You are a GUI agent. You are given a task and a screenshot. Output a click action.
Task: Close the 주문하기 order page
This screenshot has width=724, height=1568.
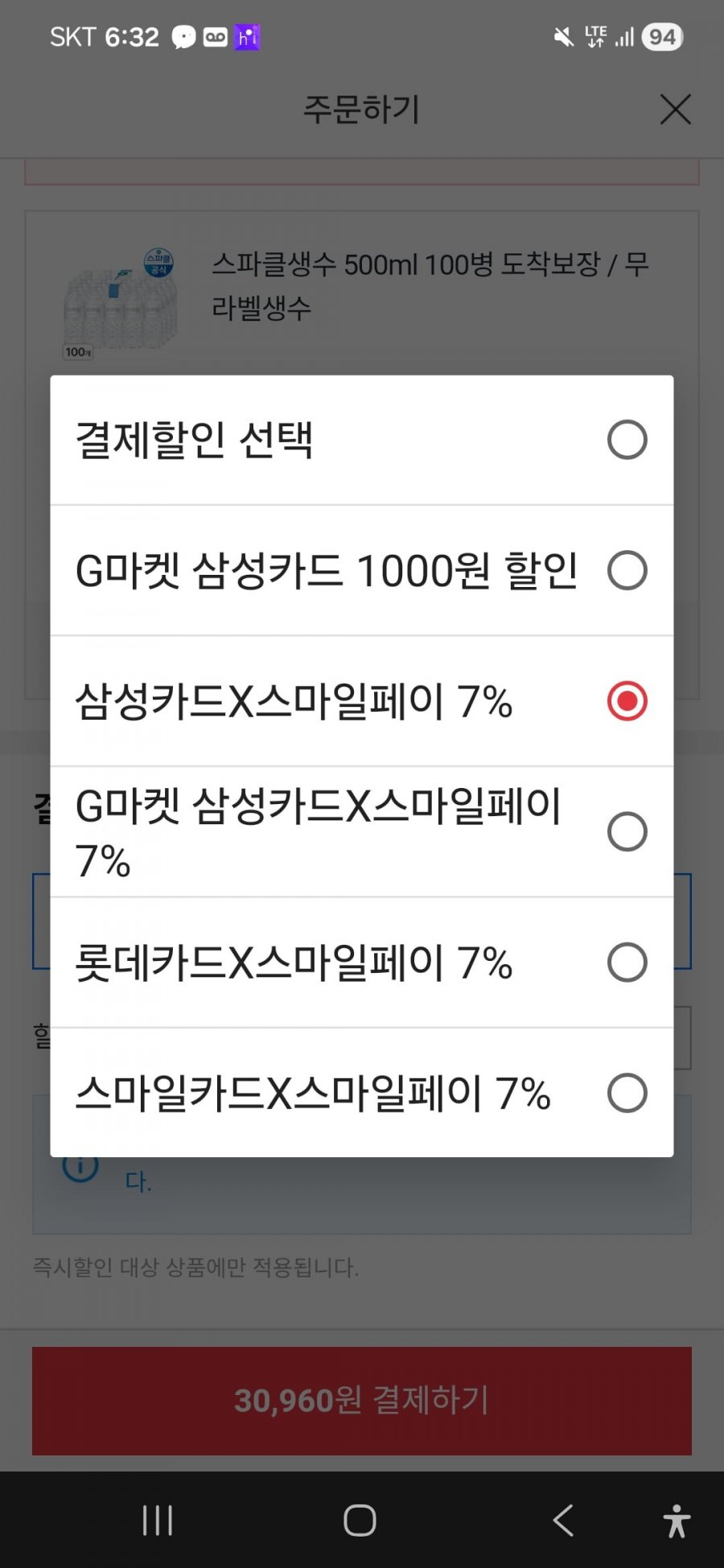point(675,109)
